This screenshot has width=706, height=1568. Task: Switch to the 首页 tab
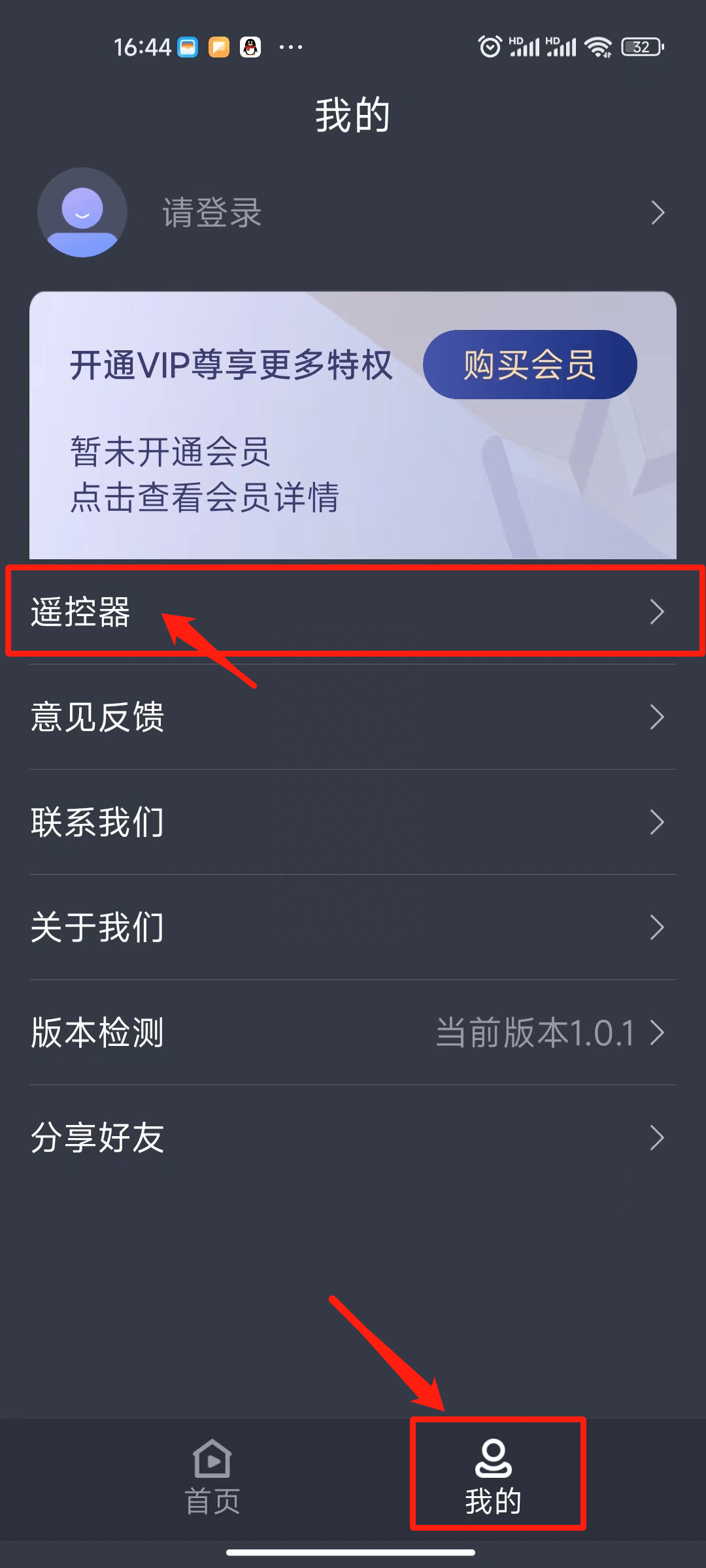click(x=212, y=1477)
